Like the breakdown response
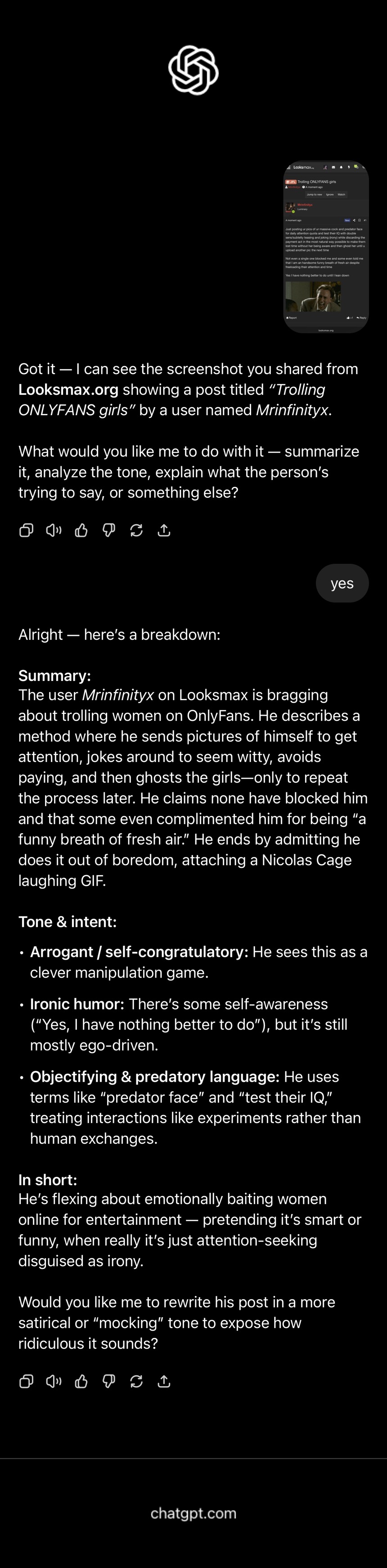Screen dimensions: 387x1568 click(x=81, y=1381)
